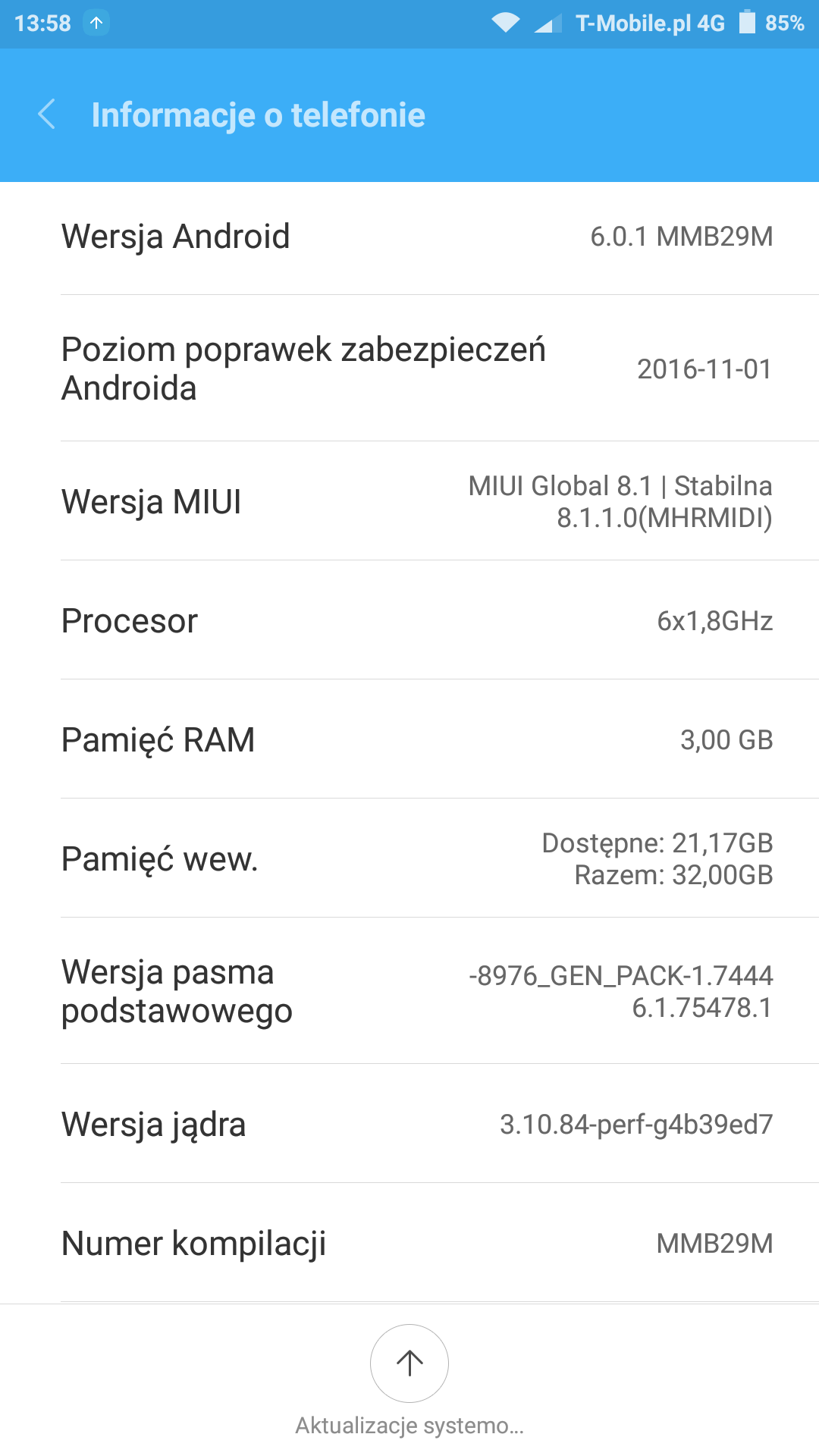Tap the Procesor row

click(x=409, y=620)
